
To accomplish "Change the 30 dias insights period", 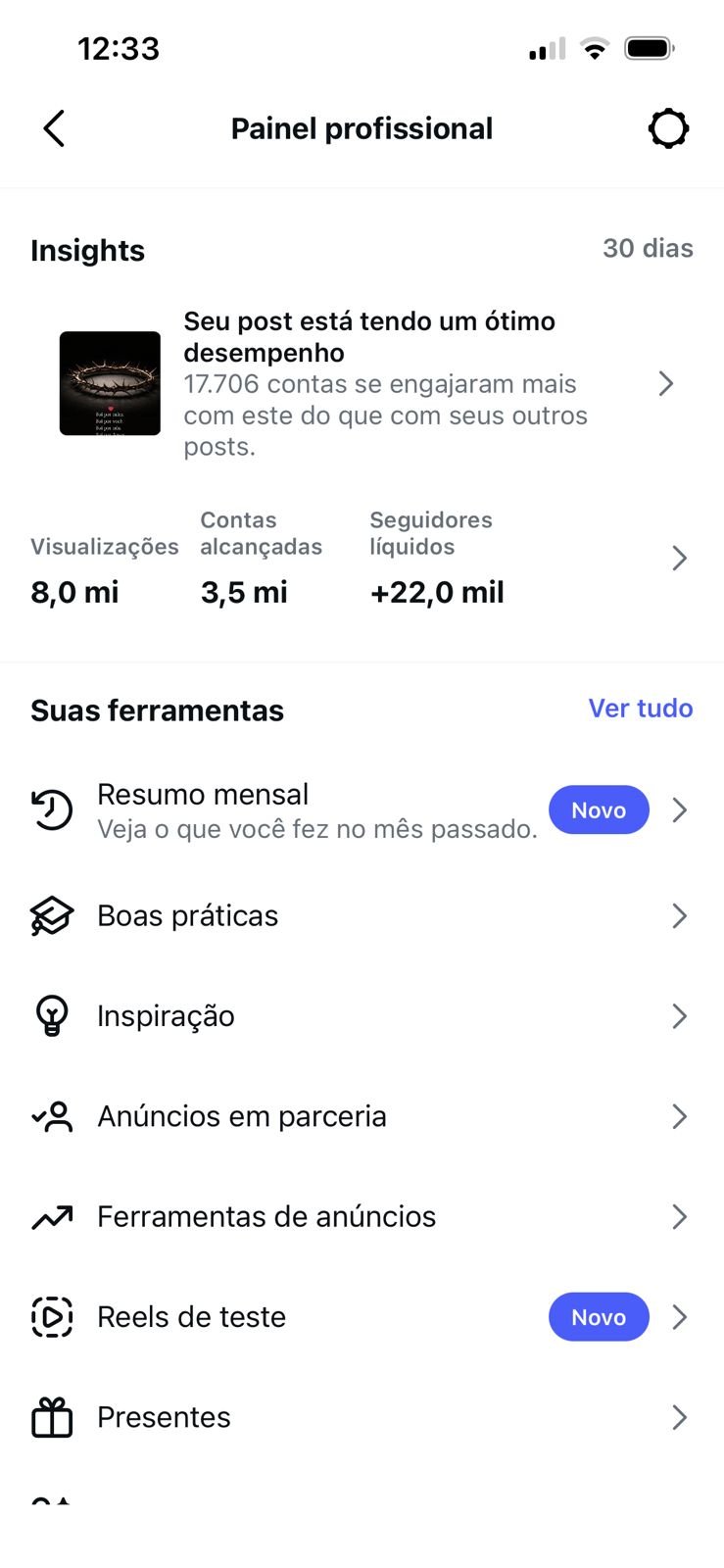I will tap(648, 249).
